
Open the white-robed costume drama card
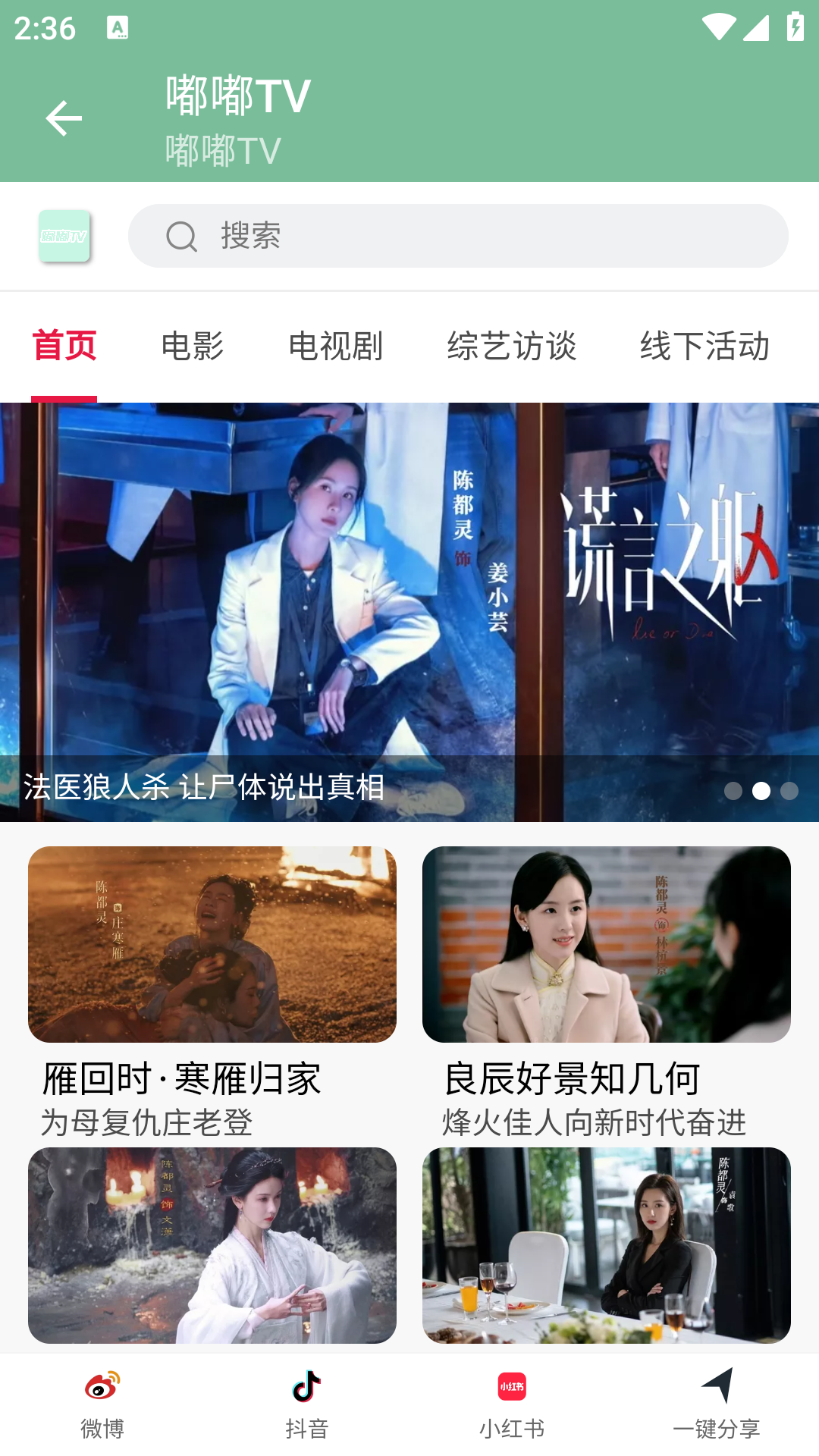click(x=212, y=1245)
